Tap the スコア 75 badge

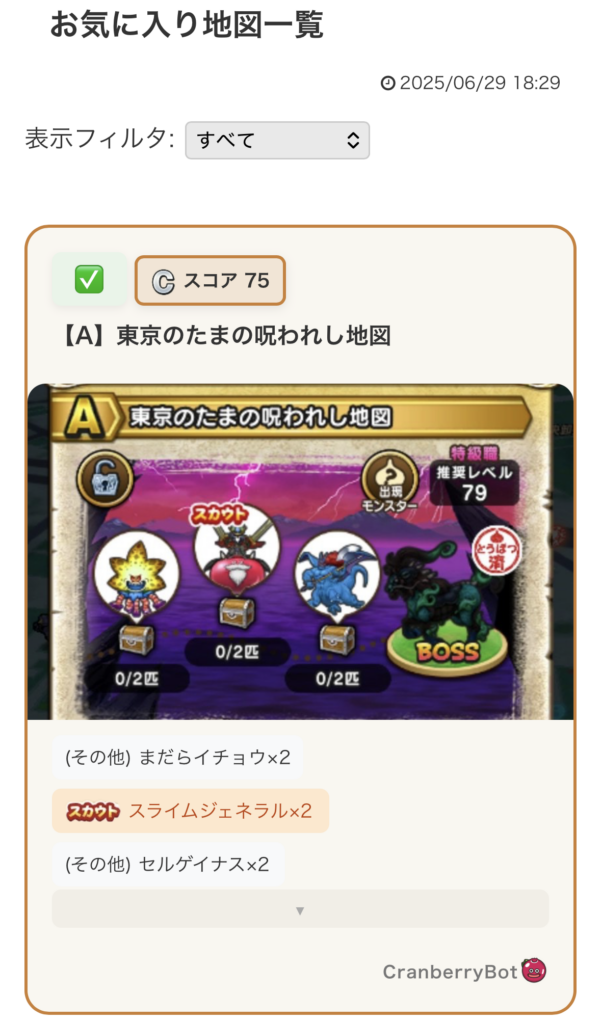pyautogui.click(x=210, y=281)
